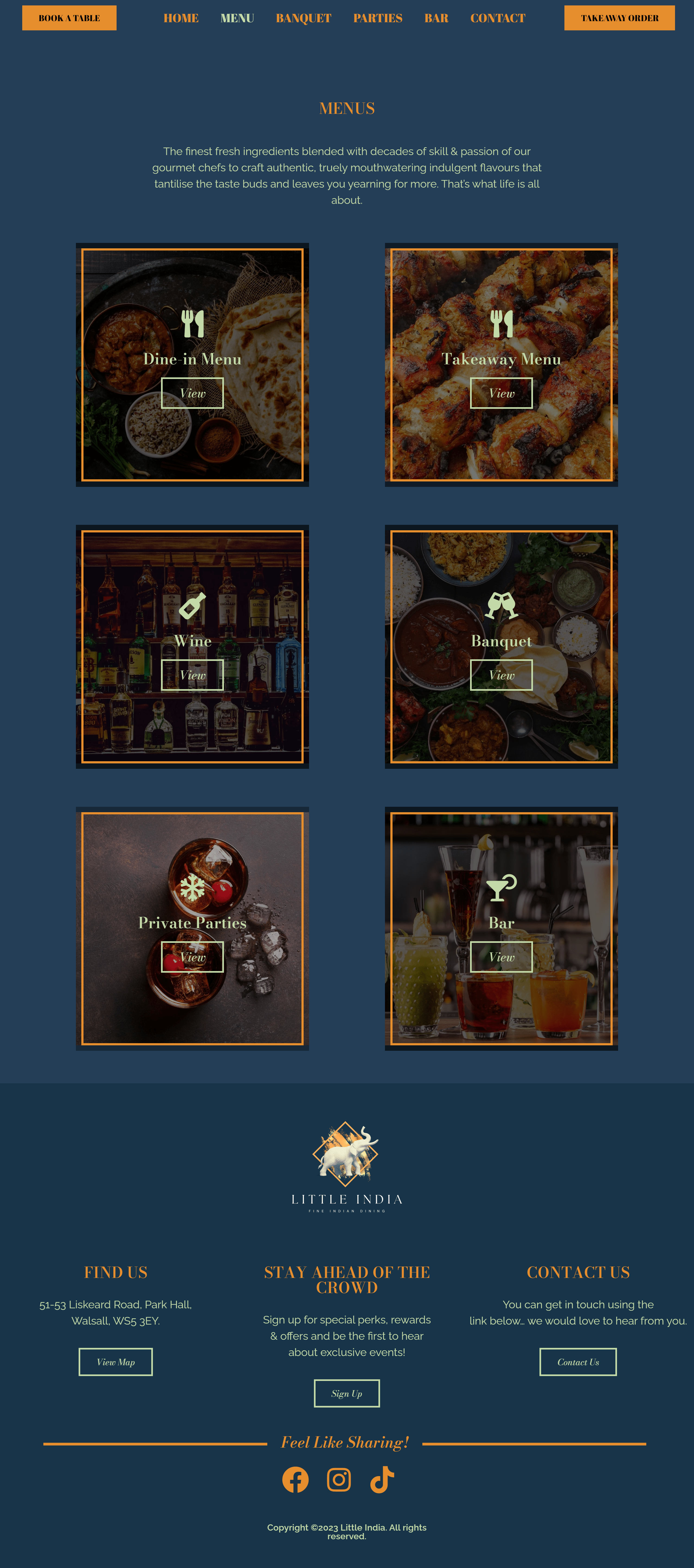View the Dine-in Menu

point(192,393)
